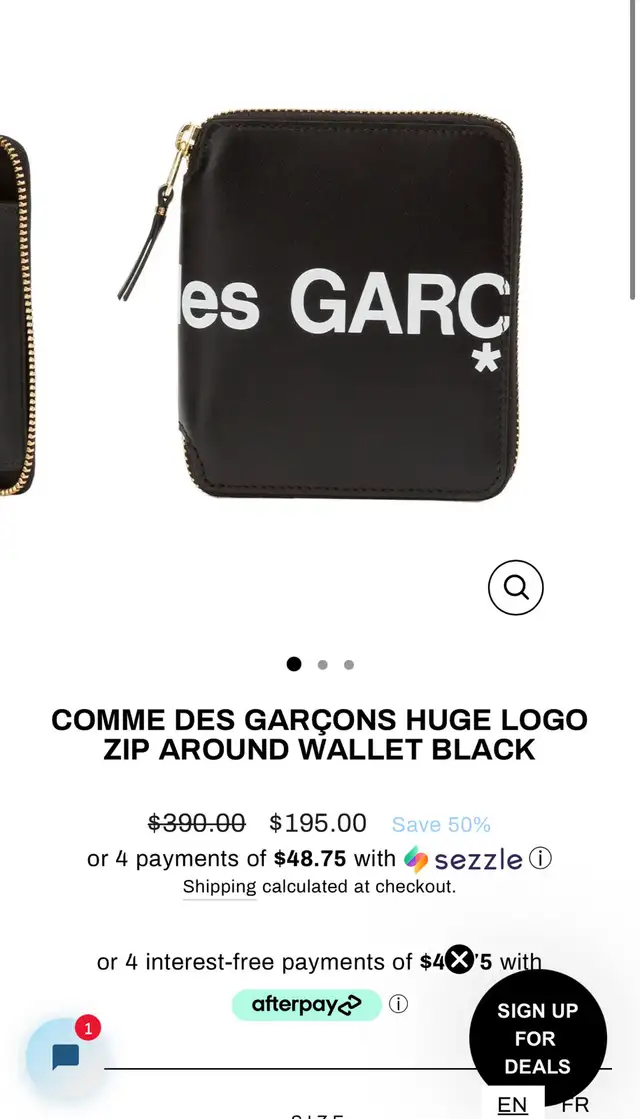
Task: Switch language to FR
Action: (x=575, y=1105)
